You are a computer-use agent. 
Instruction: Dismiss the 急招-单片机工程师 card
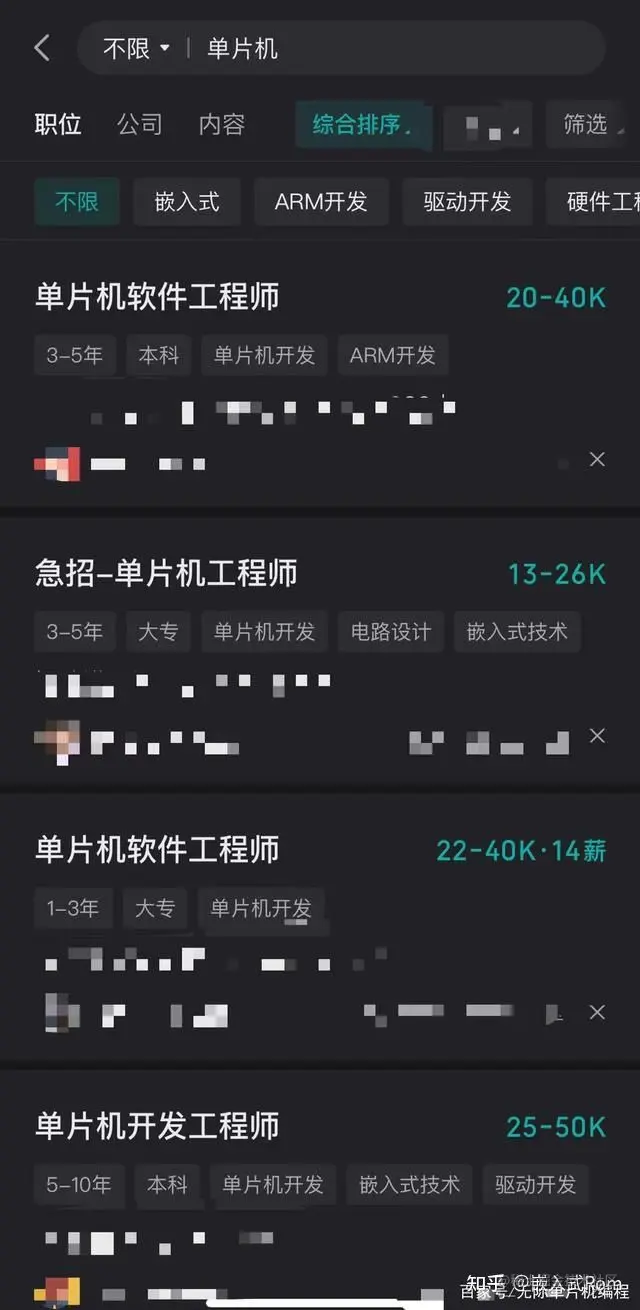(x=597, y=736)
